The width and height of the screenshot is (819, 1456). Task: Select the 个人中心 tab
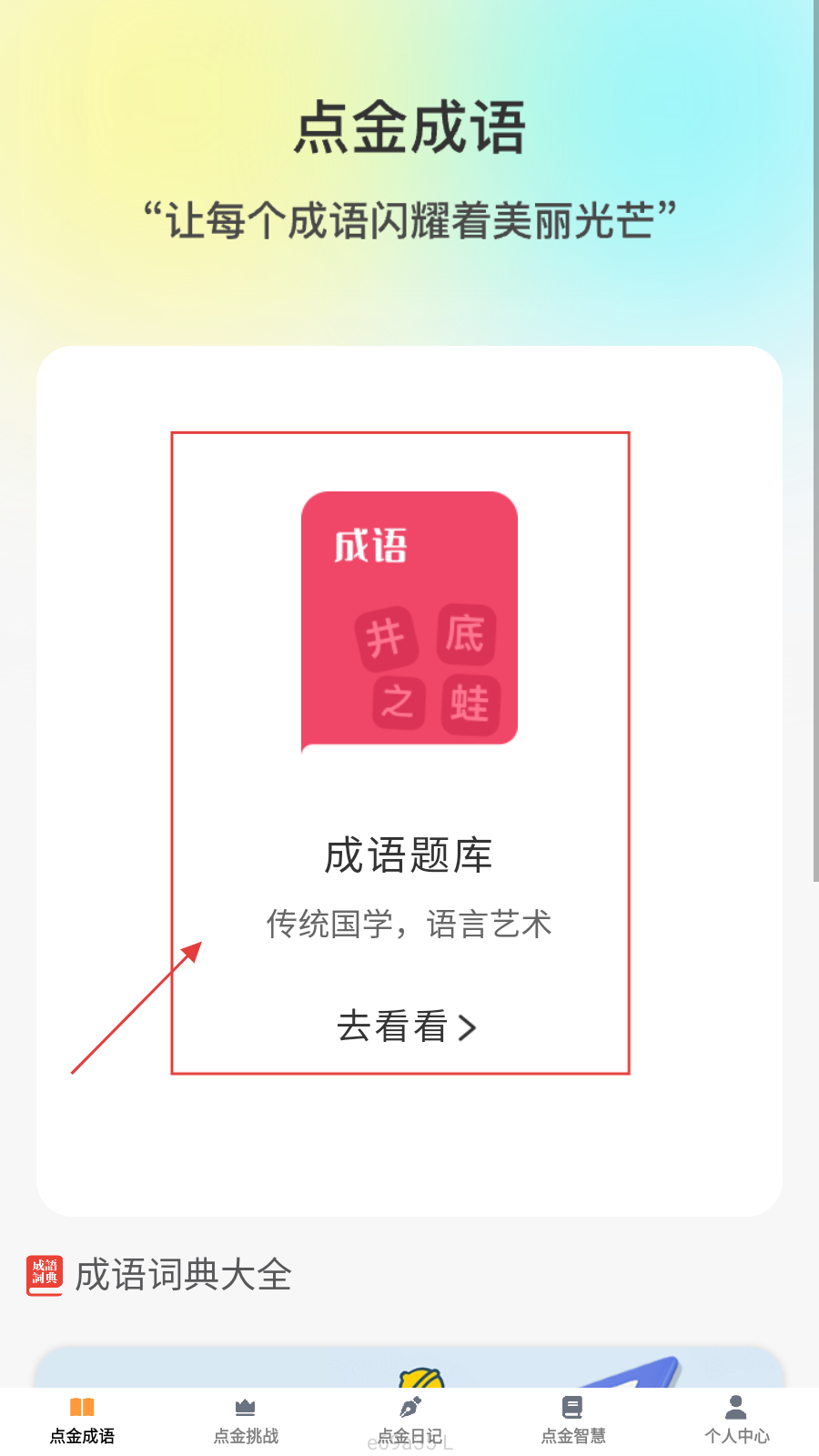736,1420
